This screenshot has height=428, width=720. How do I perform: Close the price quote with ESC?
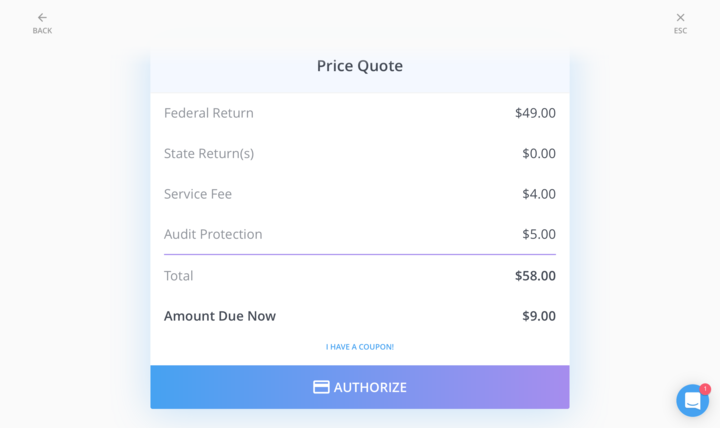coord(680,20)
